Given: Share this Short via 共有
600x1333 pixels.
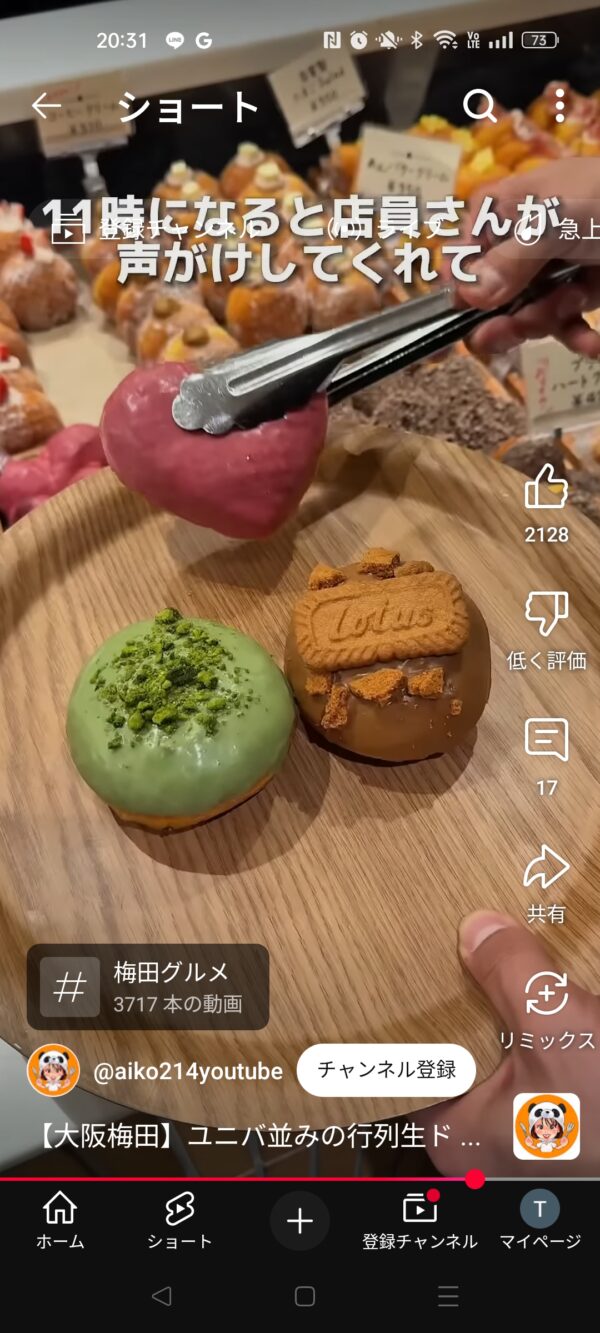Looking at the screenshot, I should point(546,867).
